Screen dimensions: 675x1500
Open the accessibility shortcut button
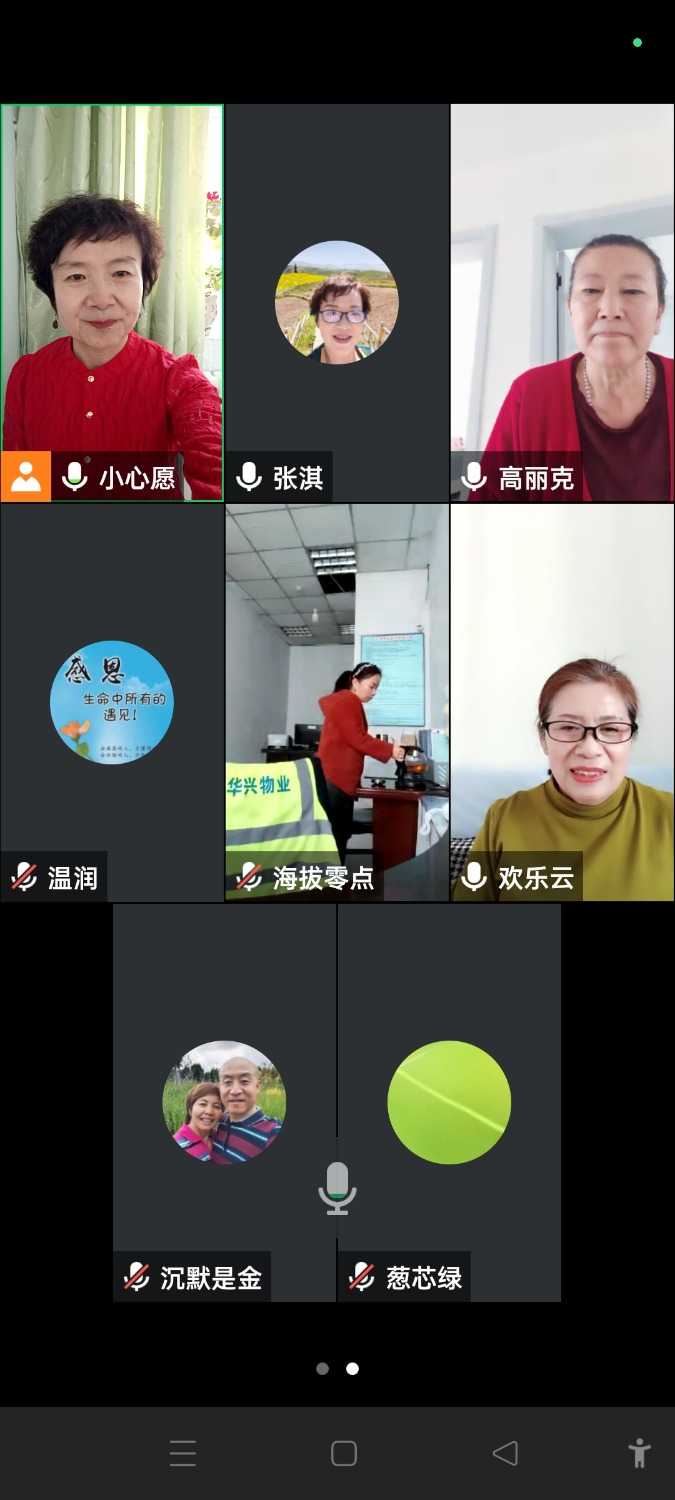point(638,1453)
